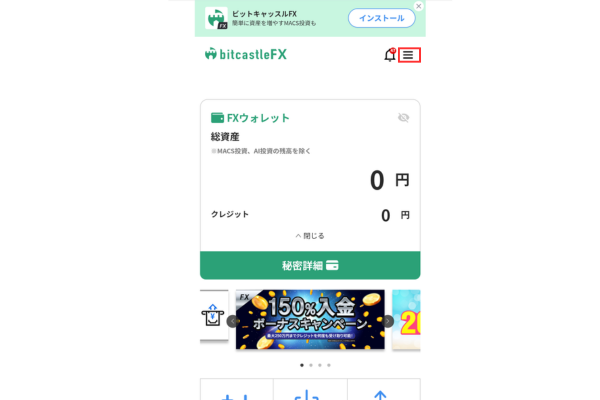600x400 pixels.
Task: Toggle balance visibility eye icon
Action: click(x=403, y=118)
